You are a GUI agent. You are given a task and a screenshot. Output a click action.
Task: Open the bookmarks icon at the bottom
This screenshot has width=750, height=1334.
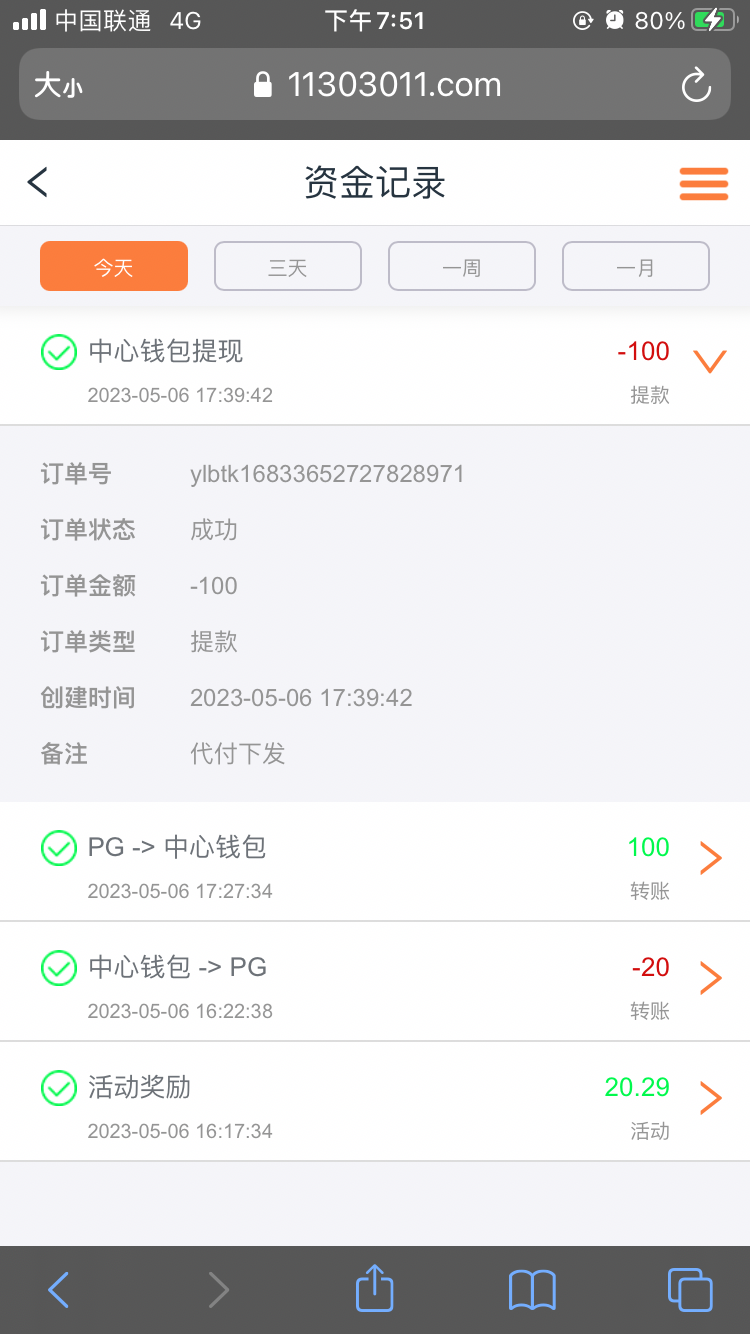pos(531,1290)
